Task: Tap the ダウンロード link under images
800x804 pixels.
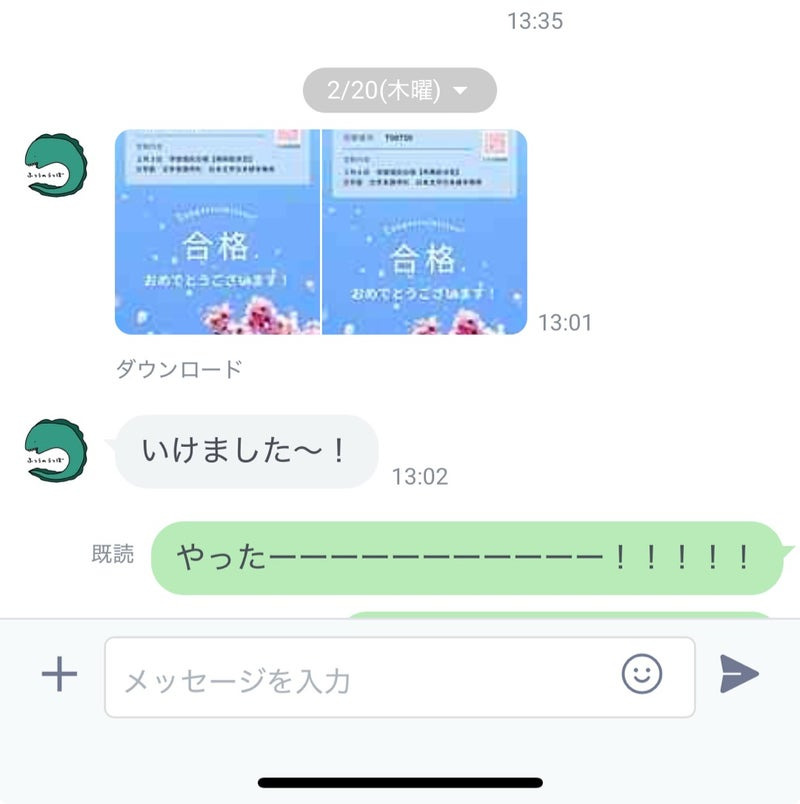Action: (x=179, y=369)
